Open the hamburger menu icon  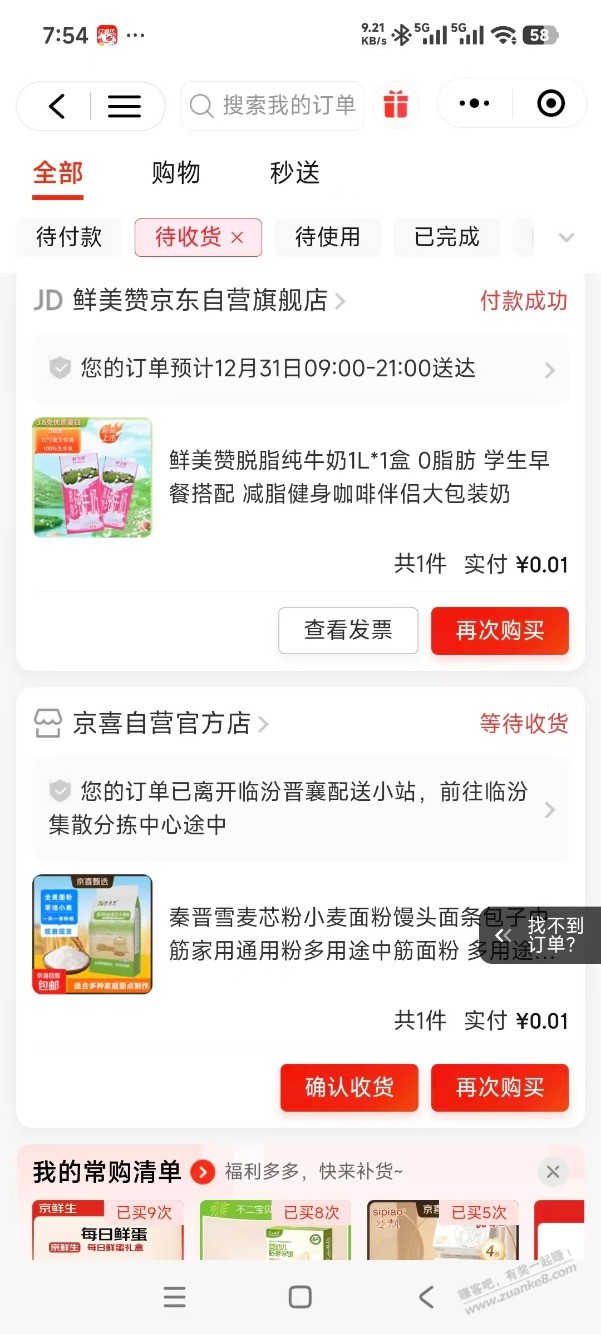124,106
